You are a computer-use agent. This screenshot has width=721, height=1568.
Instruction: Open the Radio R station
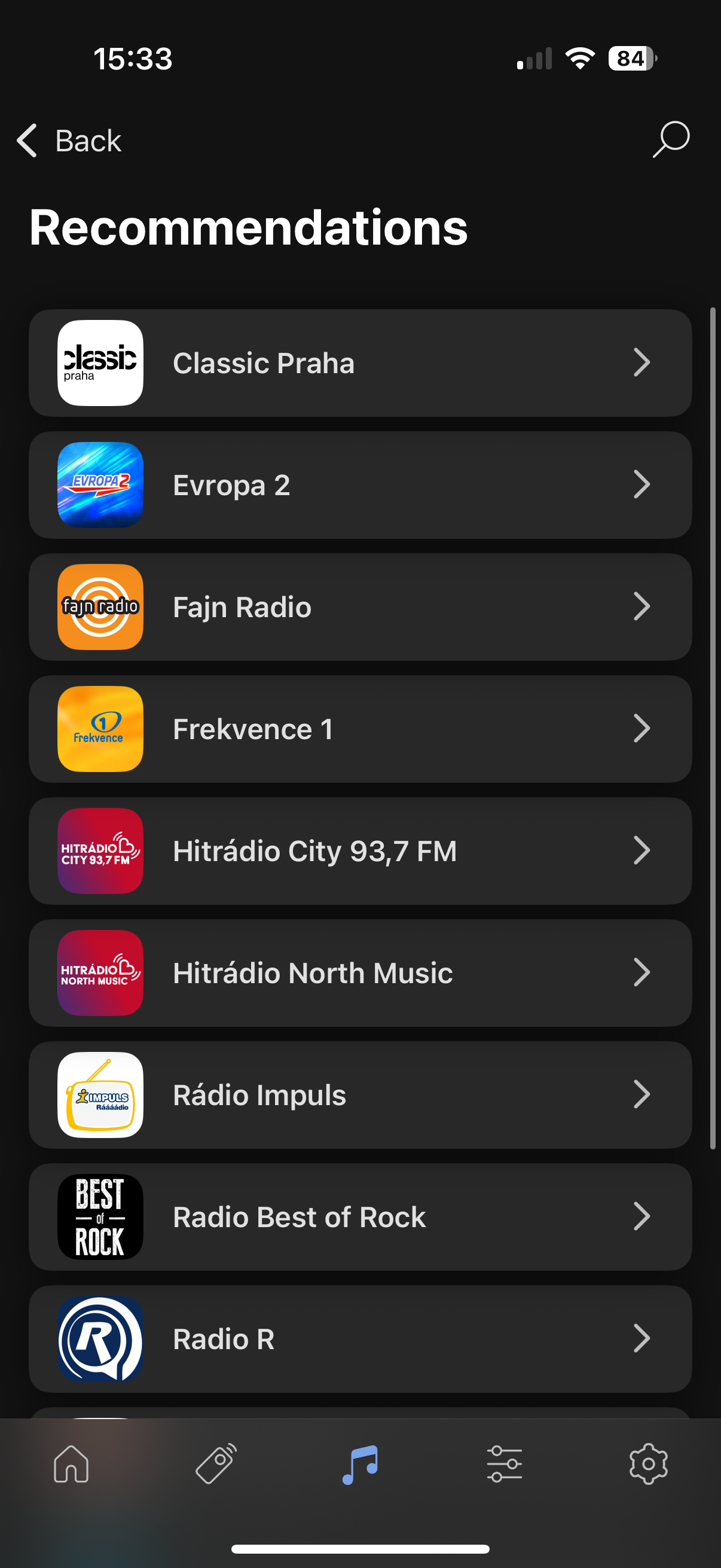[x=360, y=1338]
